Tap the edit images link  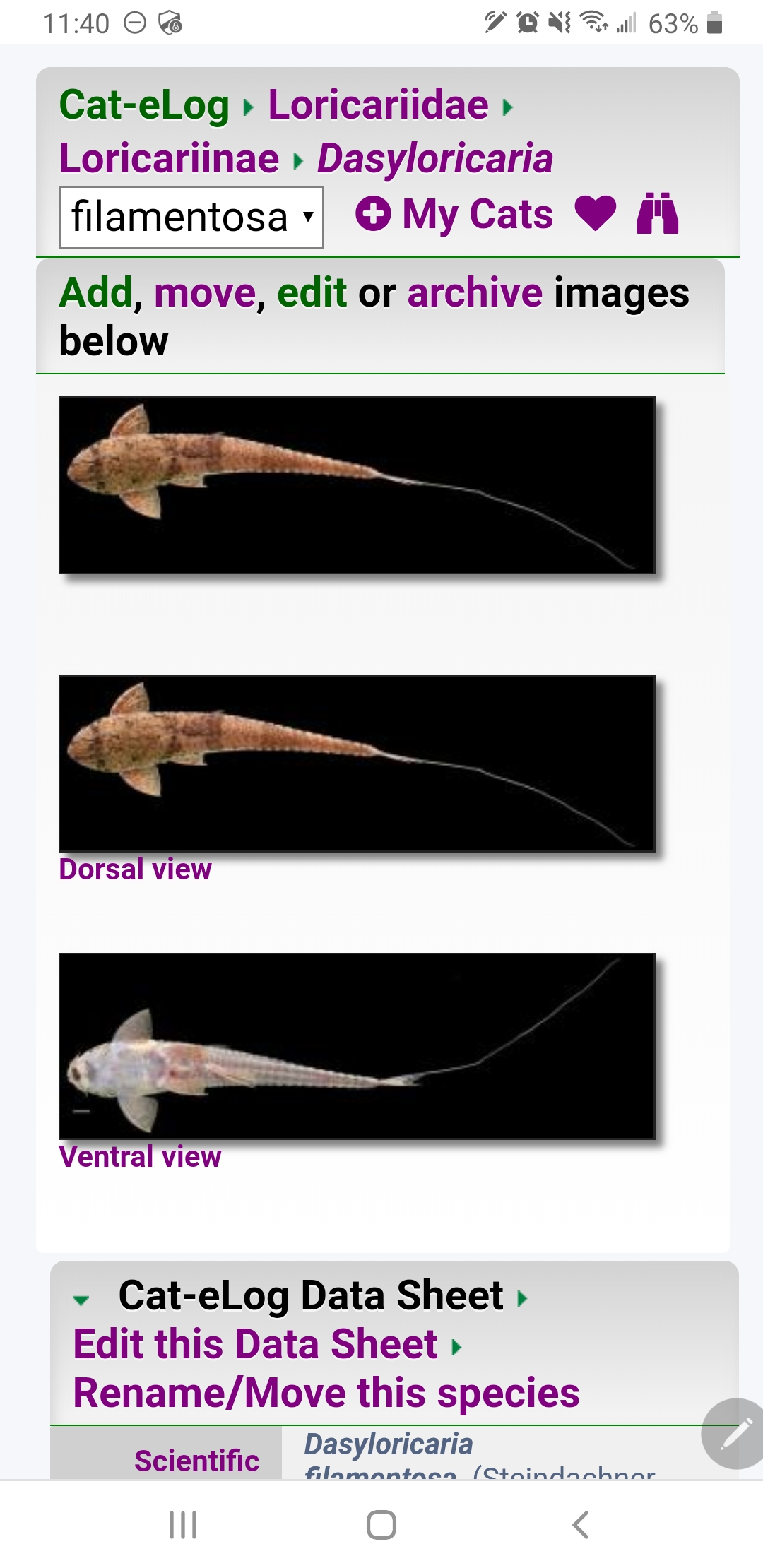pos(312,292)
